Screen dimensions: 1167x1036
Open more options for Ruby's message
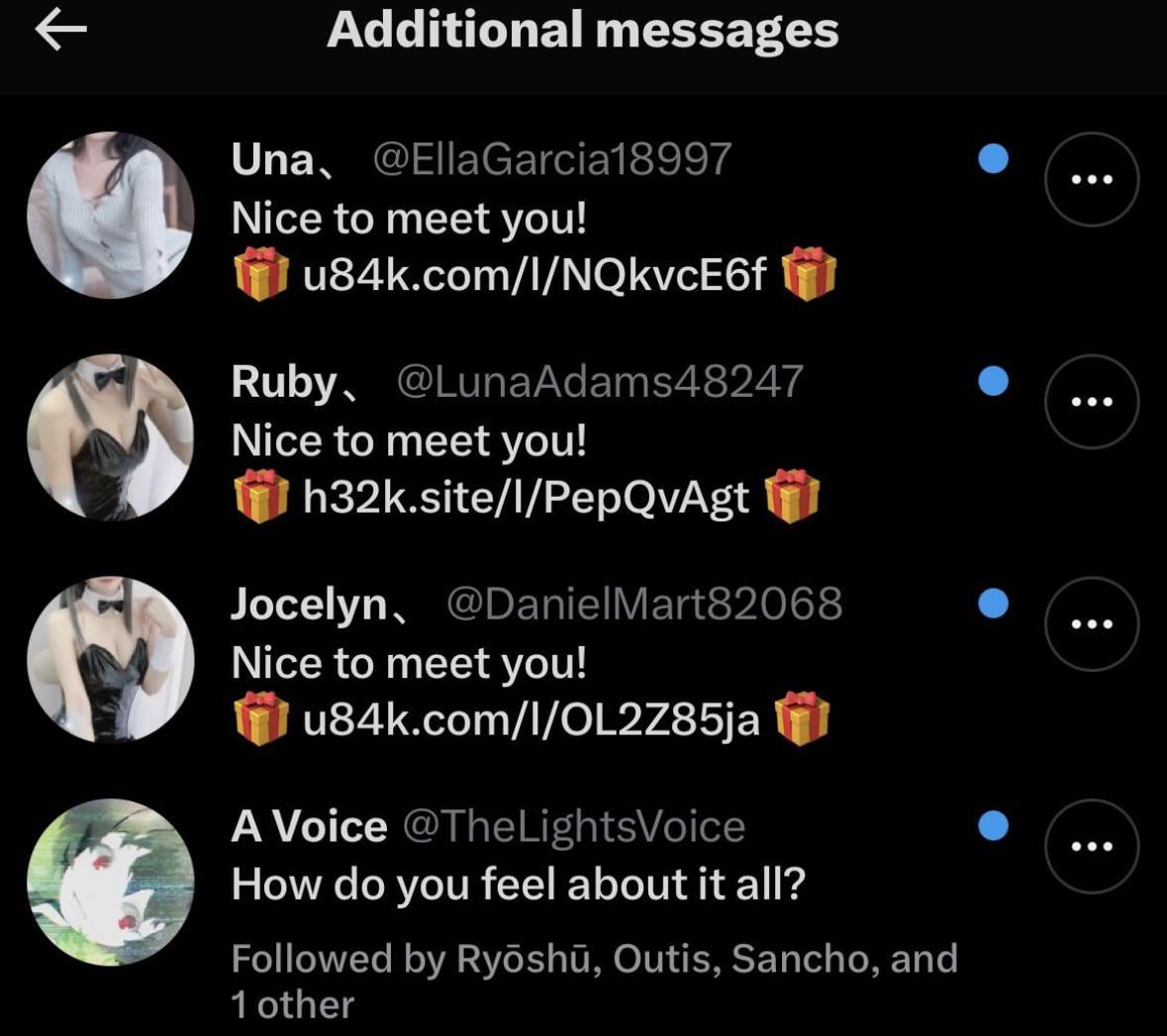pyautogui.click(x=1092, y=402)
